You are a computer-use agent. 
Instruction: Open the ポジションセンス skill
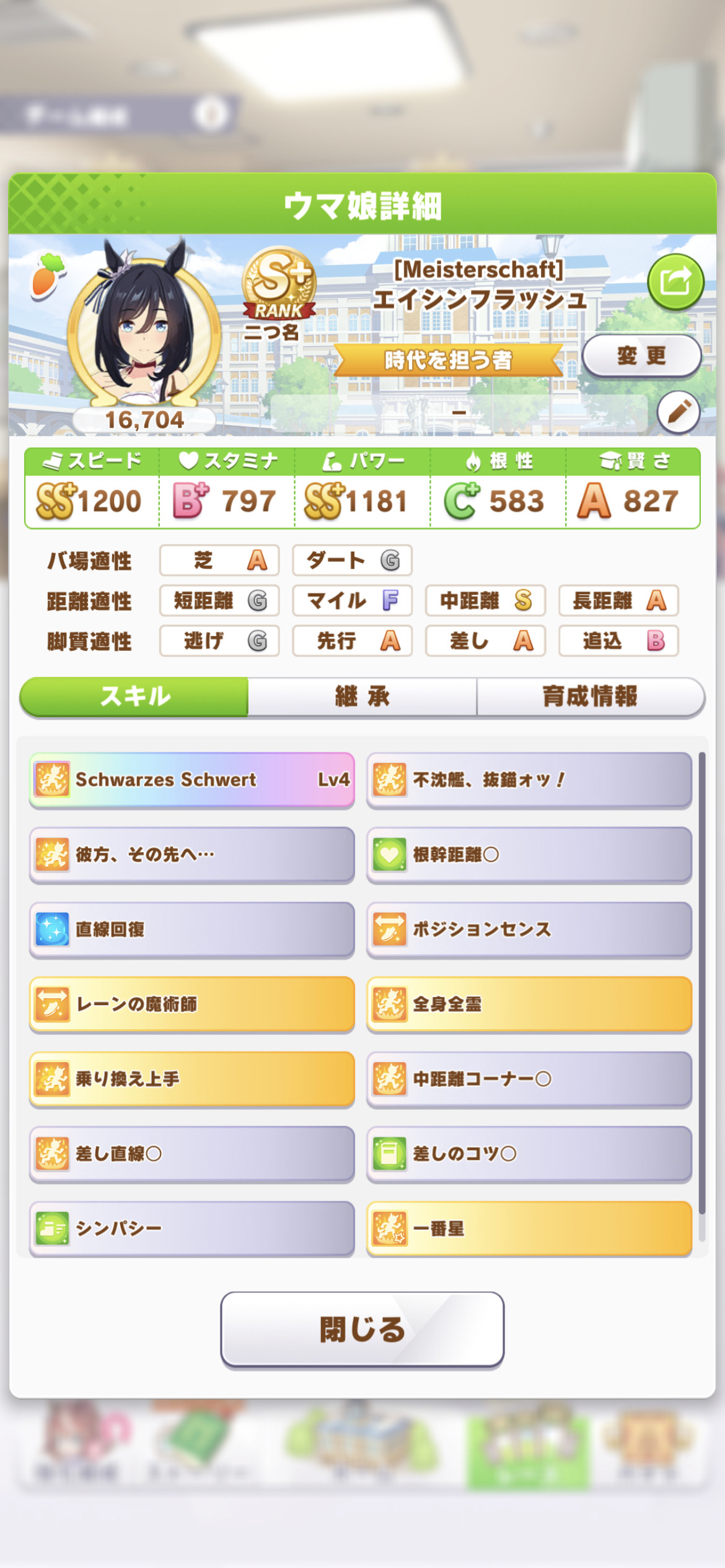[x=529, y=930]
